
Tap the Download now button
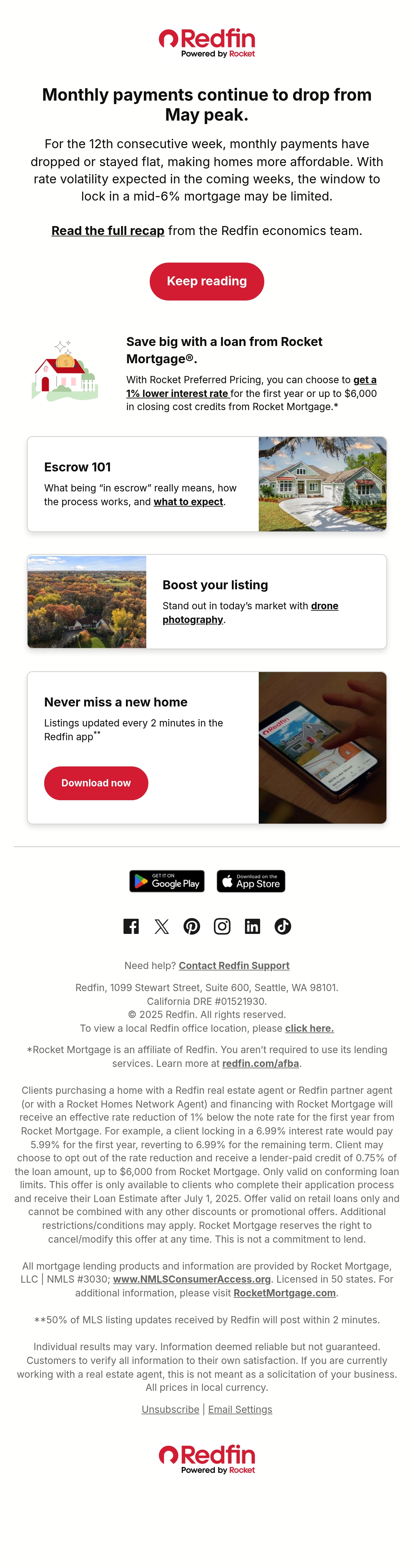pyautogui.click(x=96, y=783)
